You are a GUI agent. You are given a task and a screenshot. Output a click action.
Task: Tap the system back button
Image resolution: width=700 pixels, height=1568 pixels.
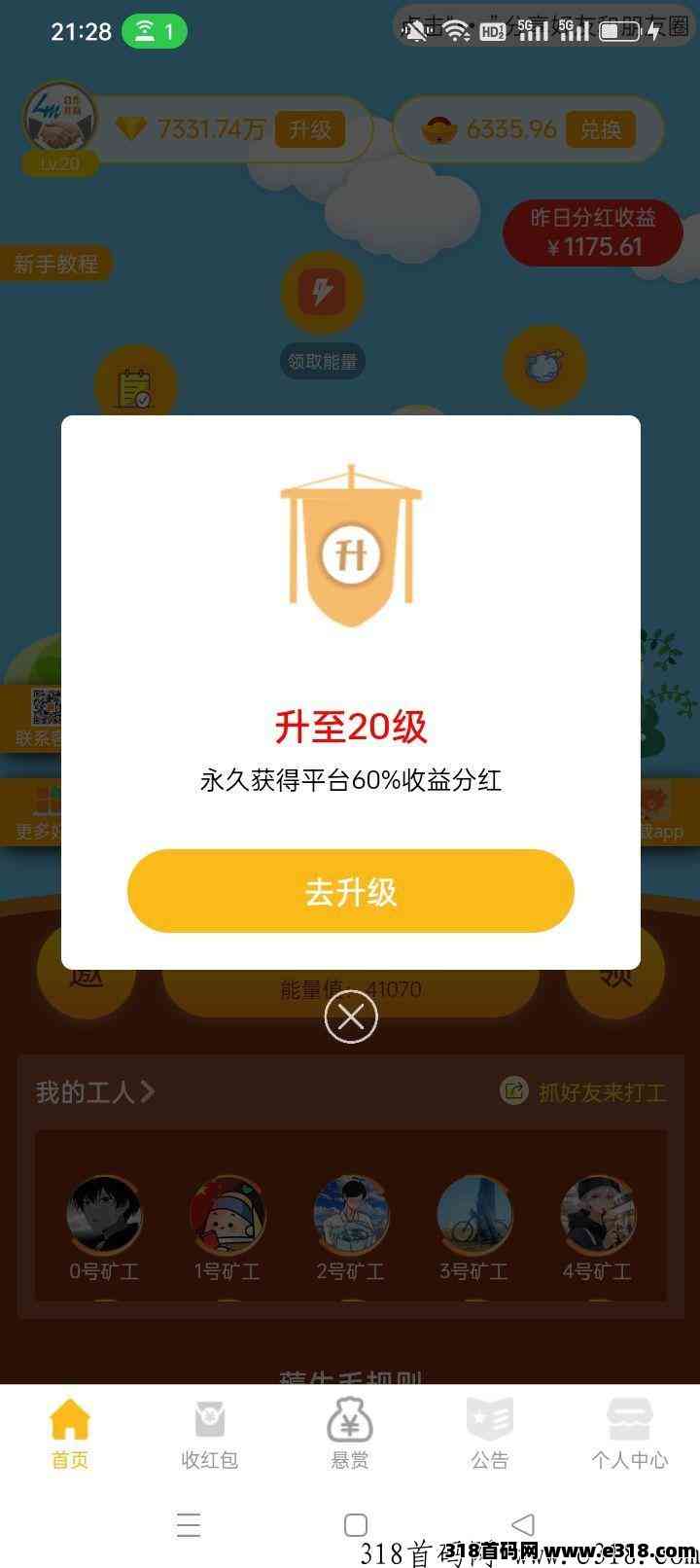(x=523, y=1524)
